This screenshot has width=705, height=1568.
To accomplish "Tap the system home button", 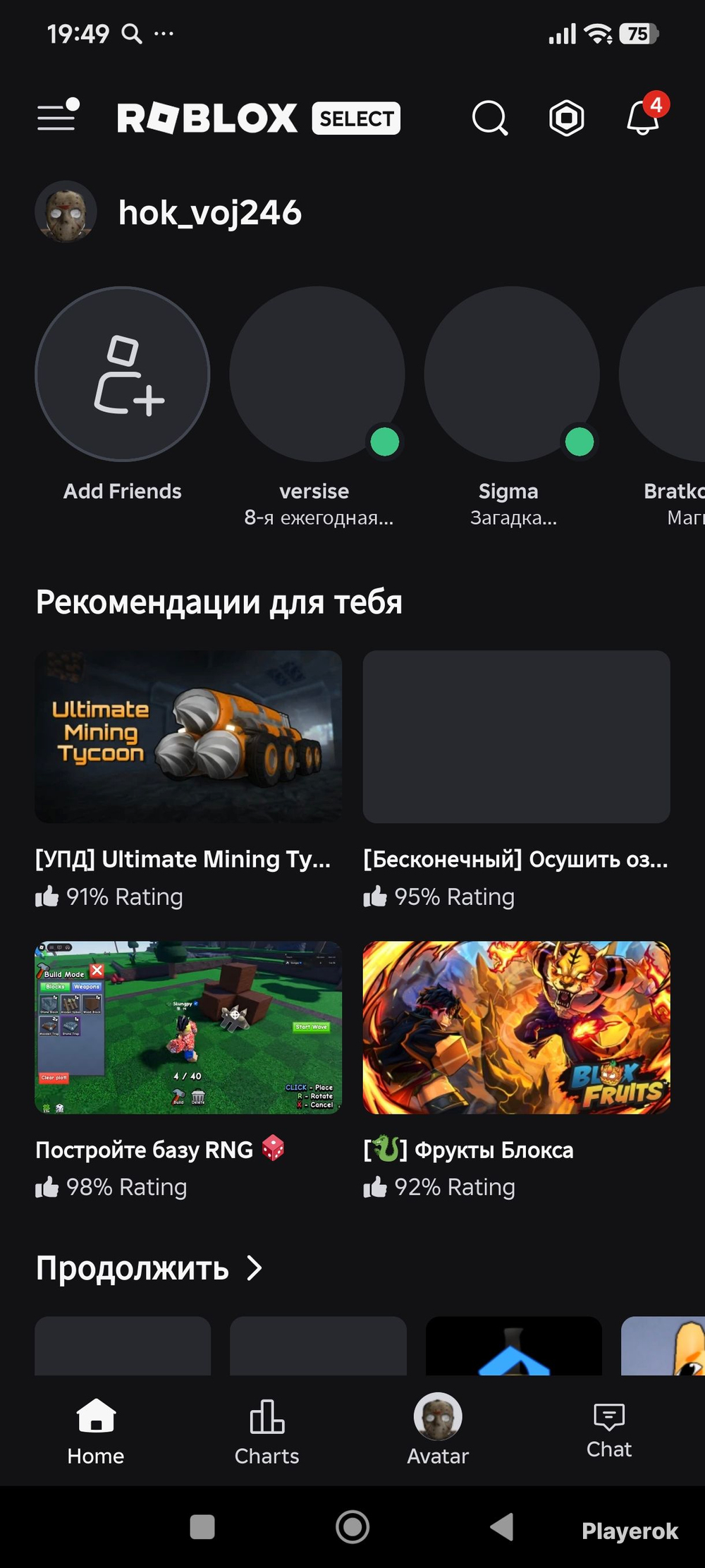I will pos(352,1528).
